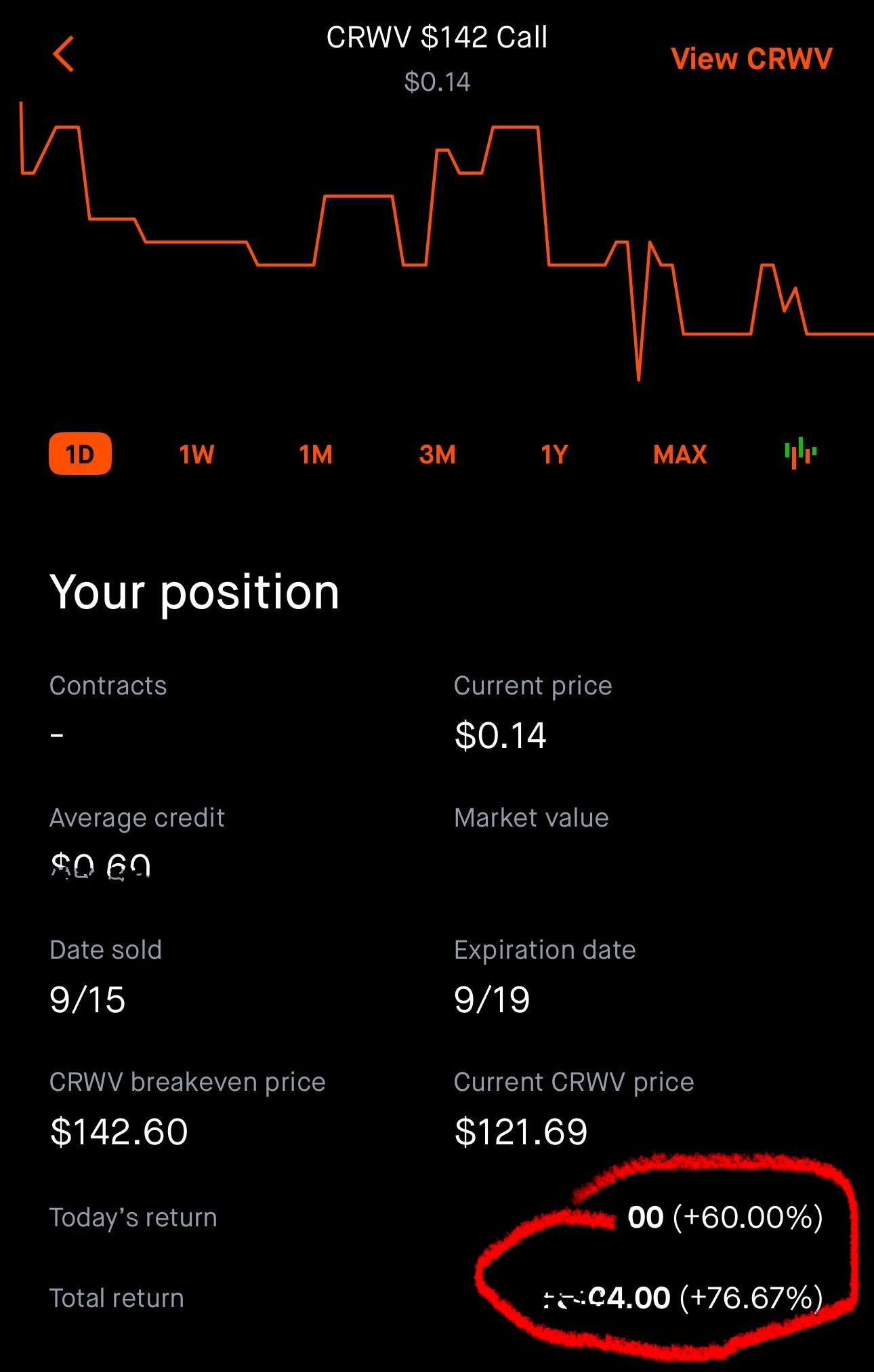Go back using the orange arrow
This screenshot has height=1372, width=874.
pyautogui.click(x=64, y=54)
